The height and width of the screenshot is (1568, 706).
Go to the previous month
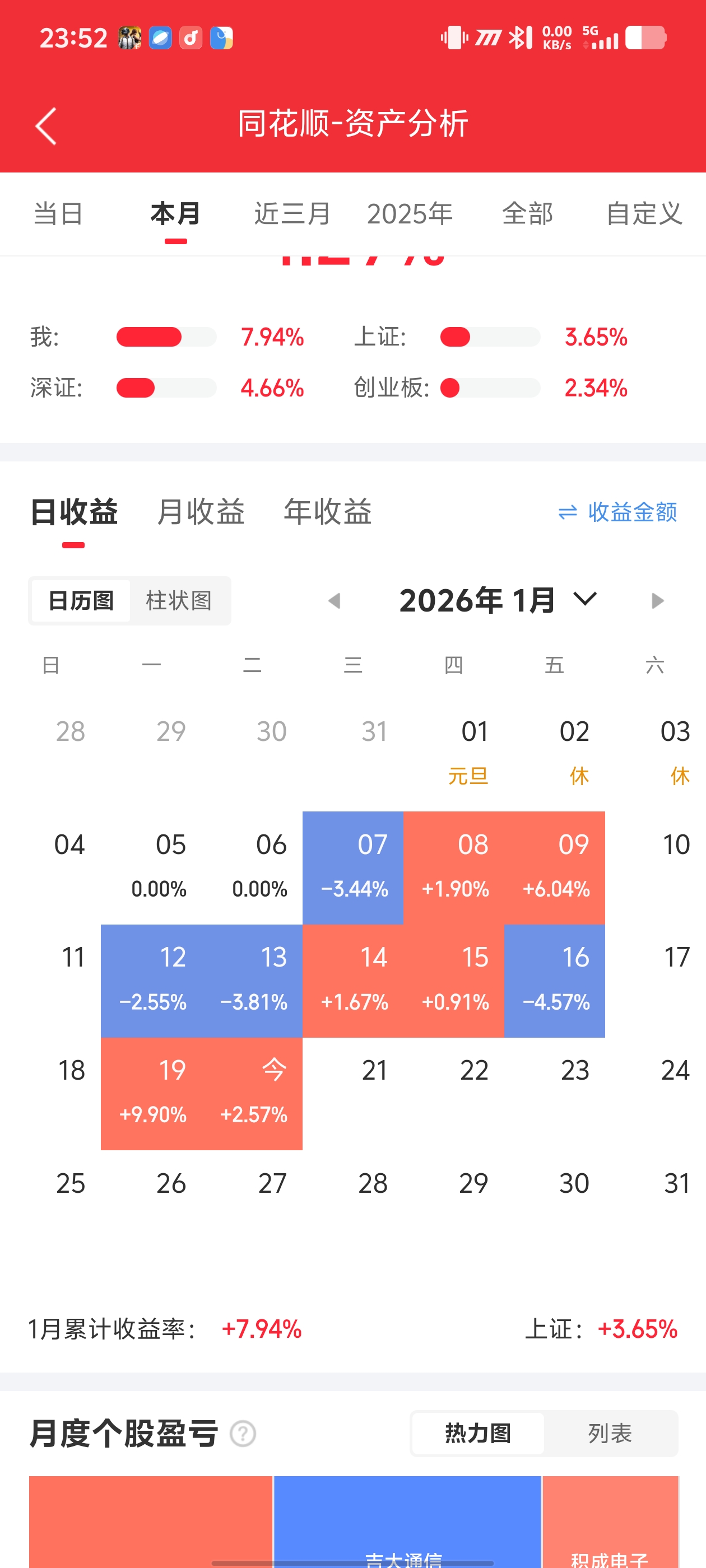(334, 601)
